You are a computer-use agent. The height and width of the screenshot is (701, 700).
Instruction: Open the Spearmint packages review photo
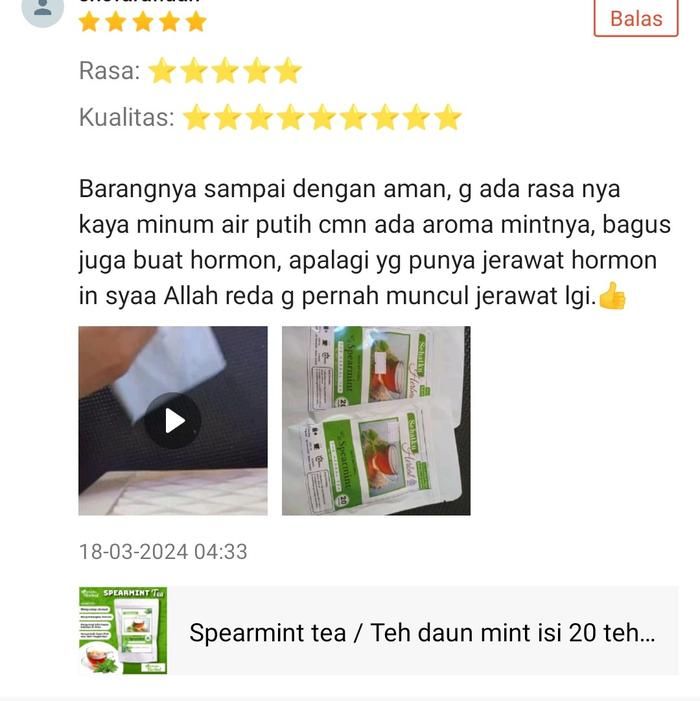click(x=376, y=420)
